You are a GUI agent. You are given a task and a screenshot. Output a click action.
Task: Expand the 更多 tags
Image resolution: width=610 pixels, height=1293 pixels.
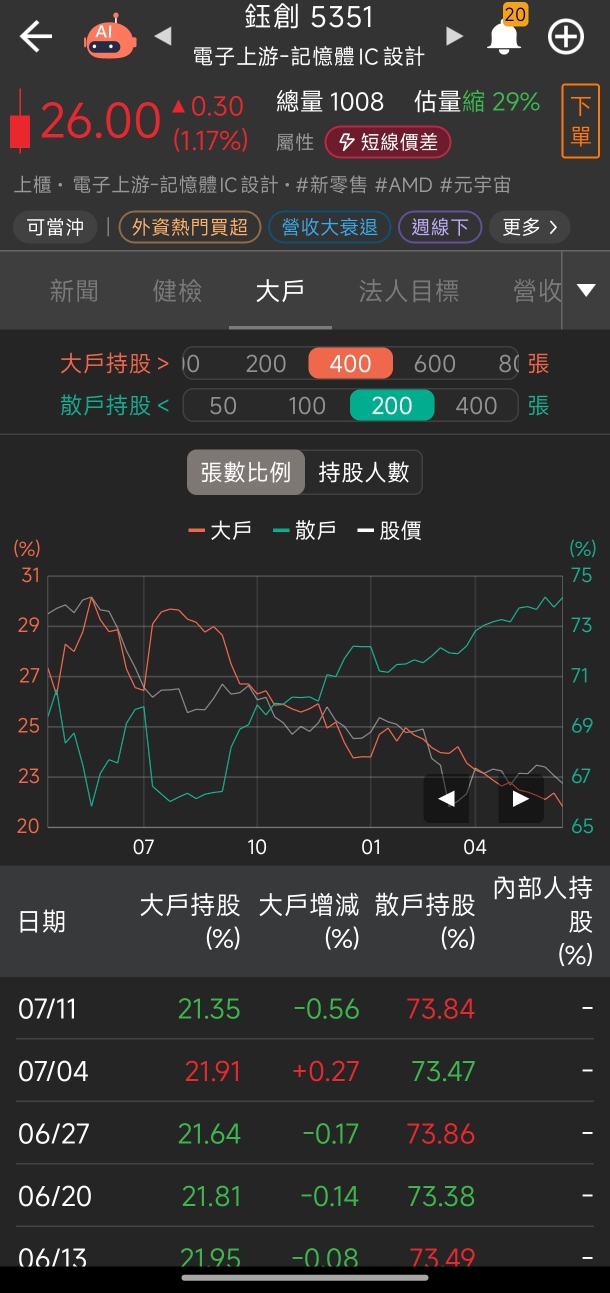[531, 227]
